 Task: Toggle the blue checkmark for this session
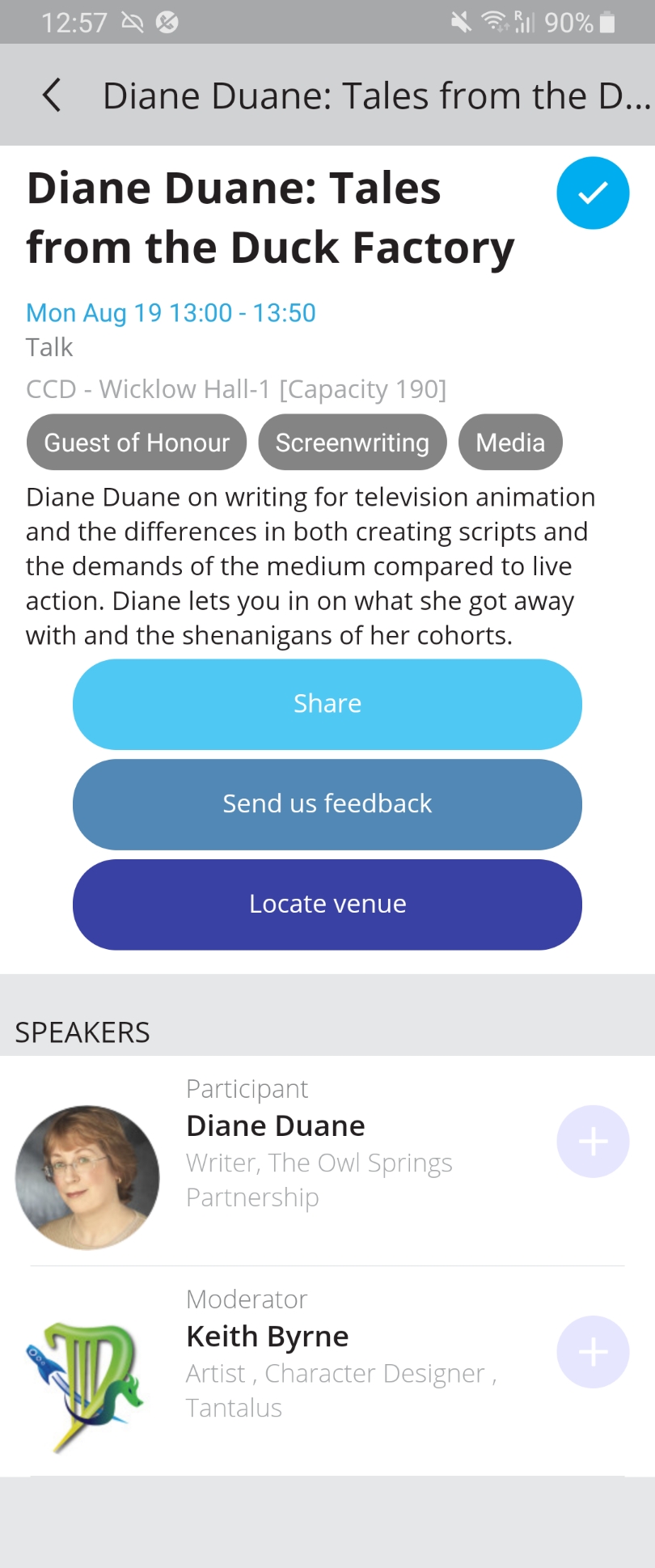point(593,193)
